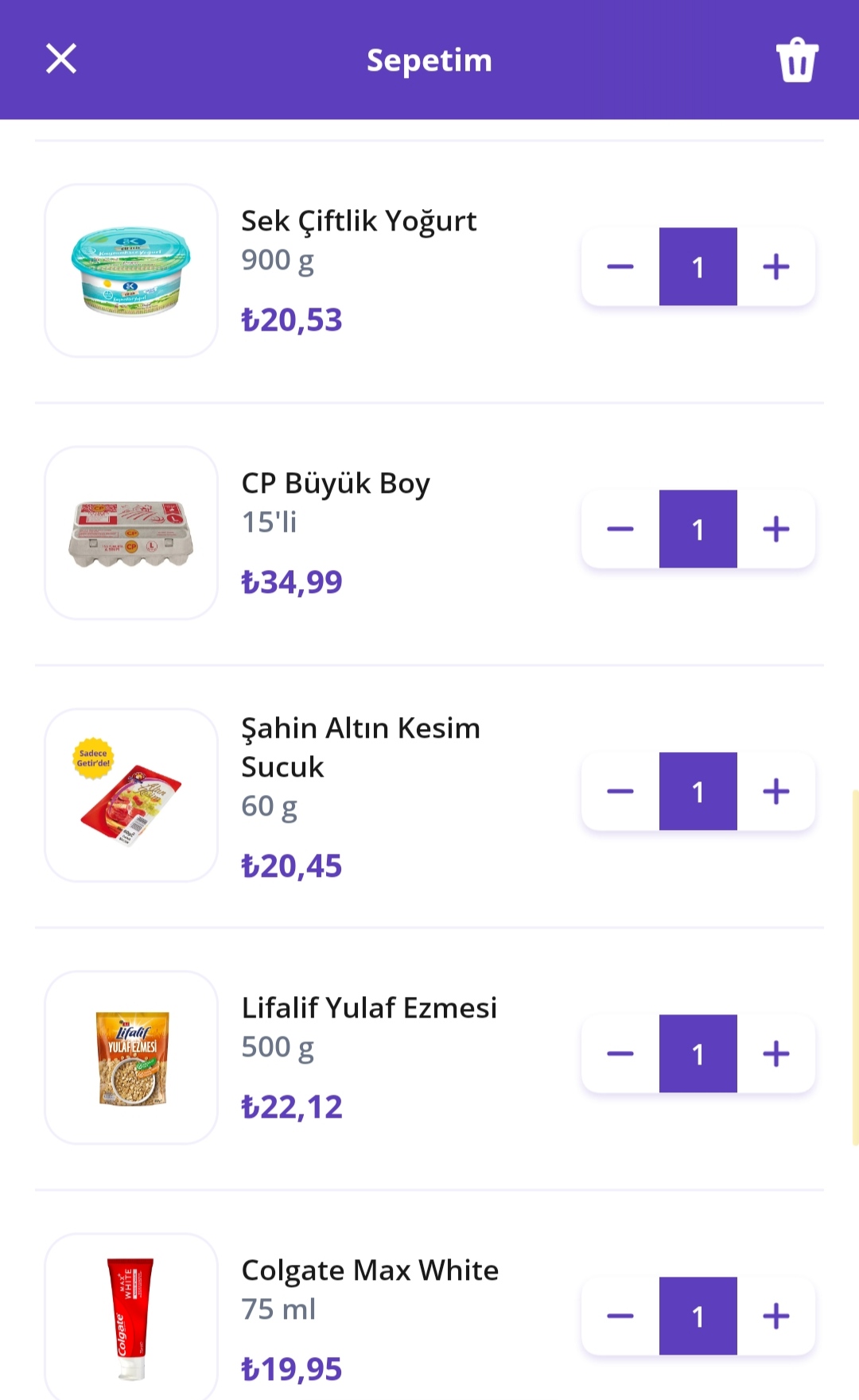
Task: Empty the cart with the trash icon
Action: tap(797, 60)
